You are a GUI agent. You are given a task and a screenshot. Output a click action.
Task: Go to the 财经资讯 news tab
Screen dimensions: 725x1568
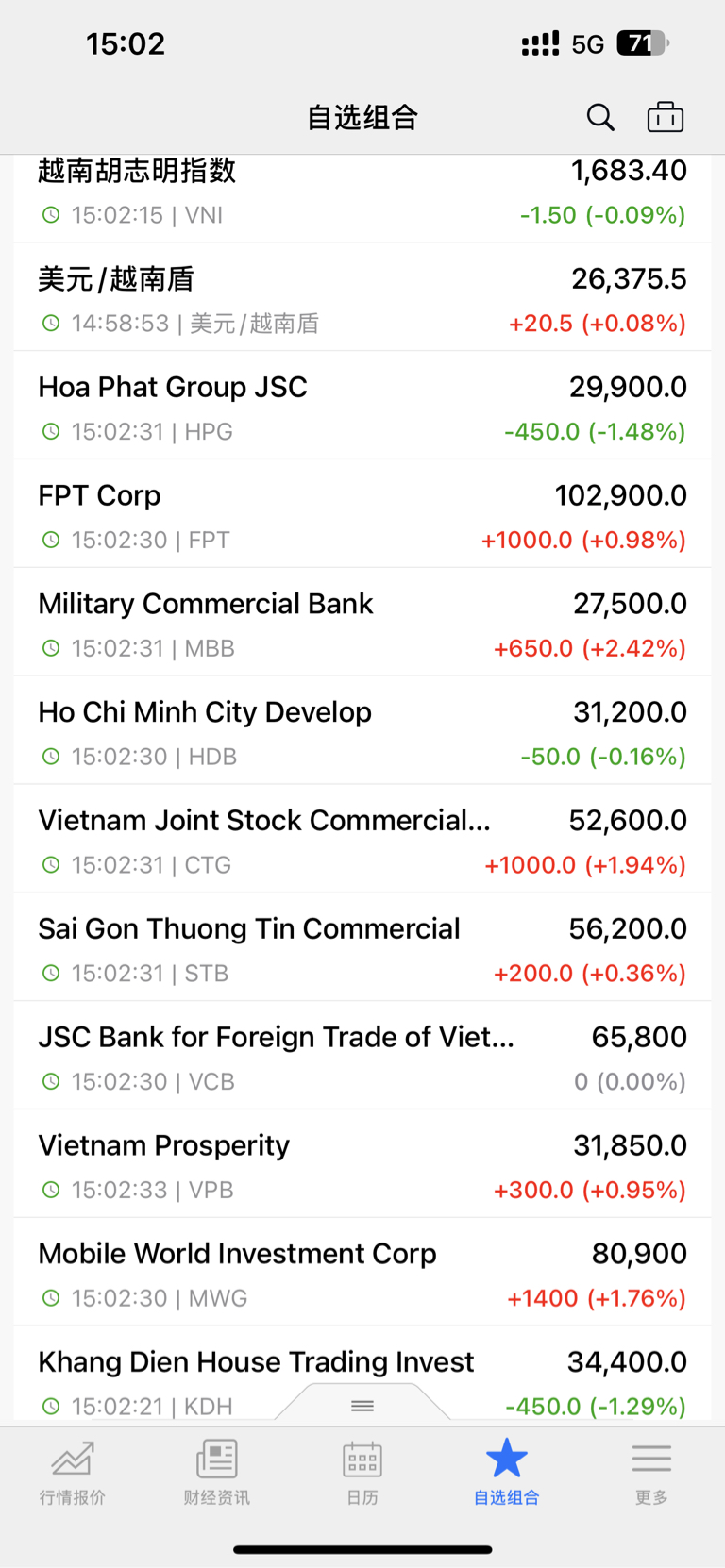(x=217, y=1472)
